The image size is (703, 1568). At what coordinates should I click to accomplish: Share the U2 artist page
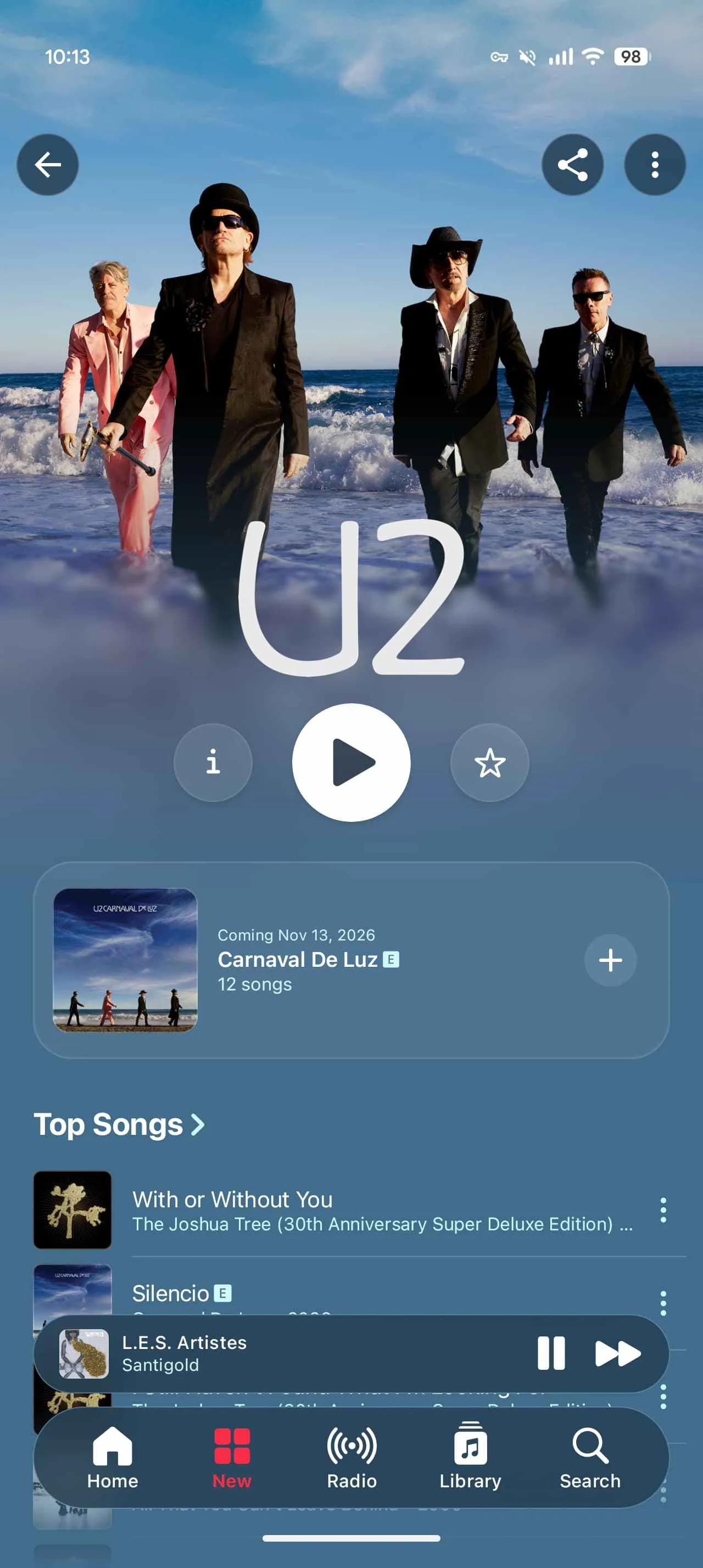pos(572,164)
